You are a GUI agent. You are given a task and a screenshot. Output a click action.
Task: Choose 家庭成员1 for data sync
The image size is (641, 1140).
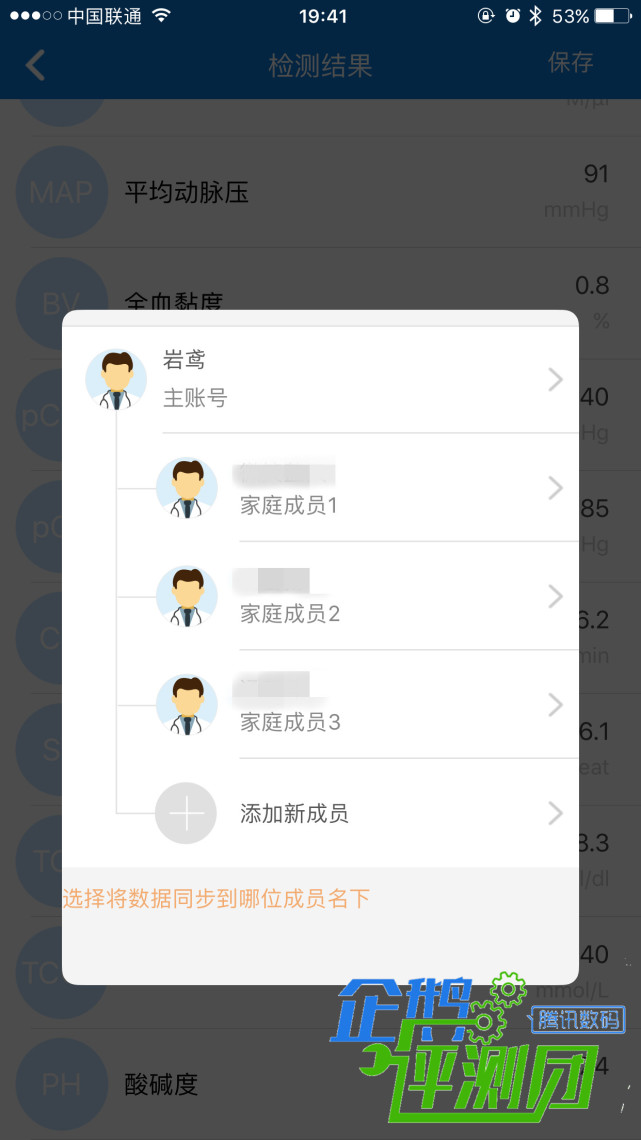tap(320, 487)
